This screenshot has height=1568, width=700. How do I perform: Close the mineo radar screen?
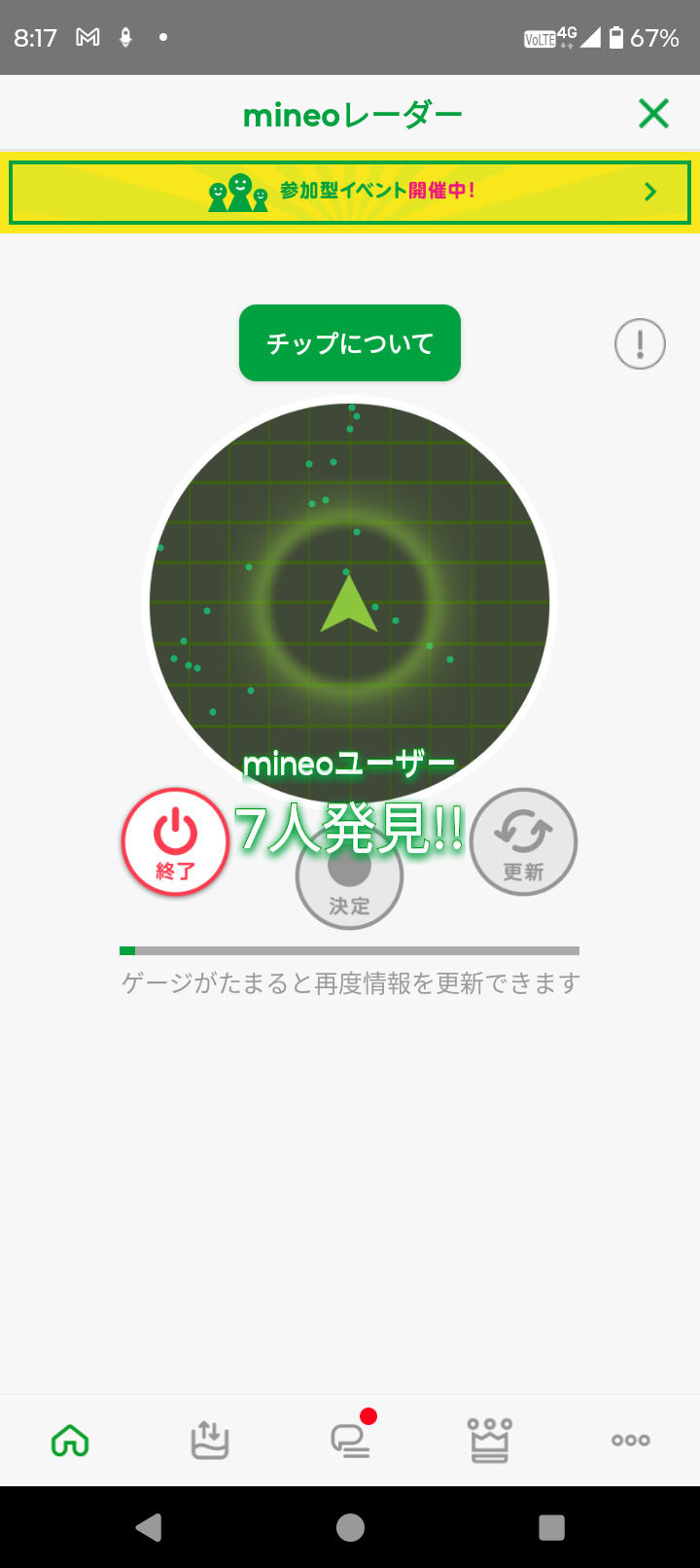pyautogui.click(x=653, y=115)
